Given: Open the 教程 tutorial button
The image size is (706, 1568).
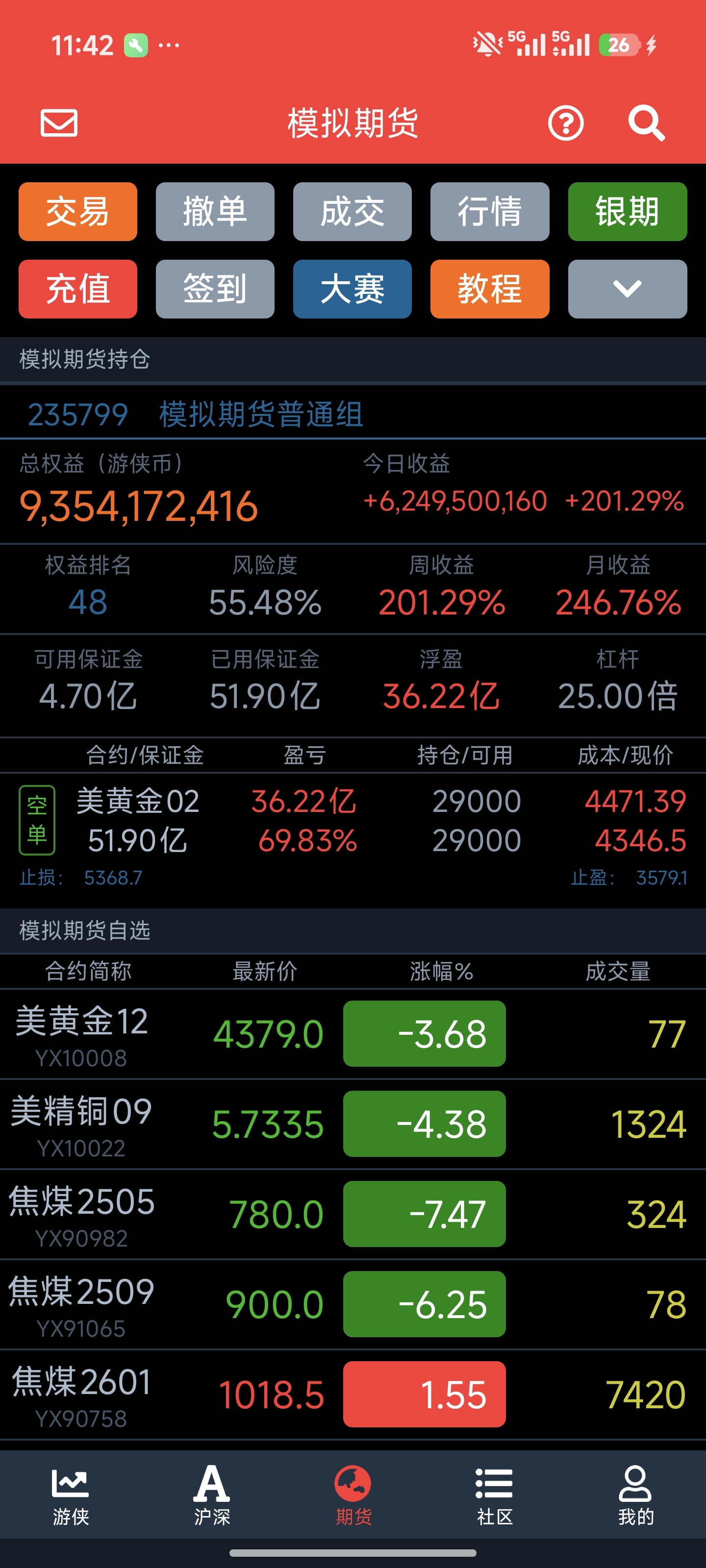Looking at the screenshot, I should coord(490,289).
